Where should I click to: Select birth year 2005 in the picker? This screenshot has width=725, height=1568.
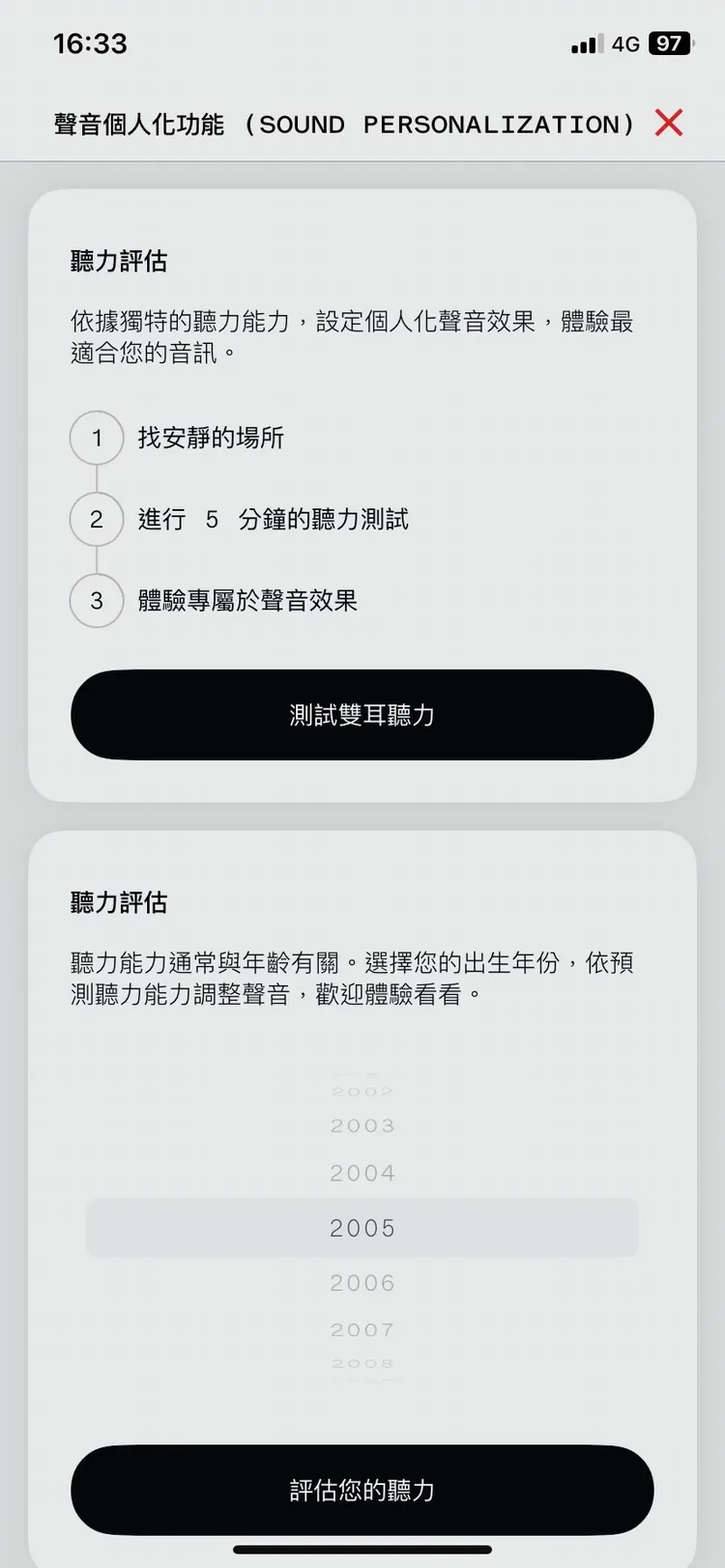click(x=362, y=1227)
